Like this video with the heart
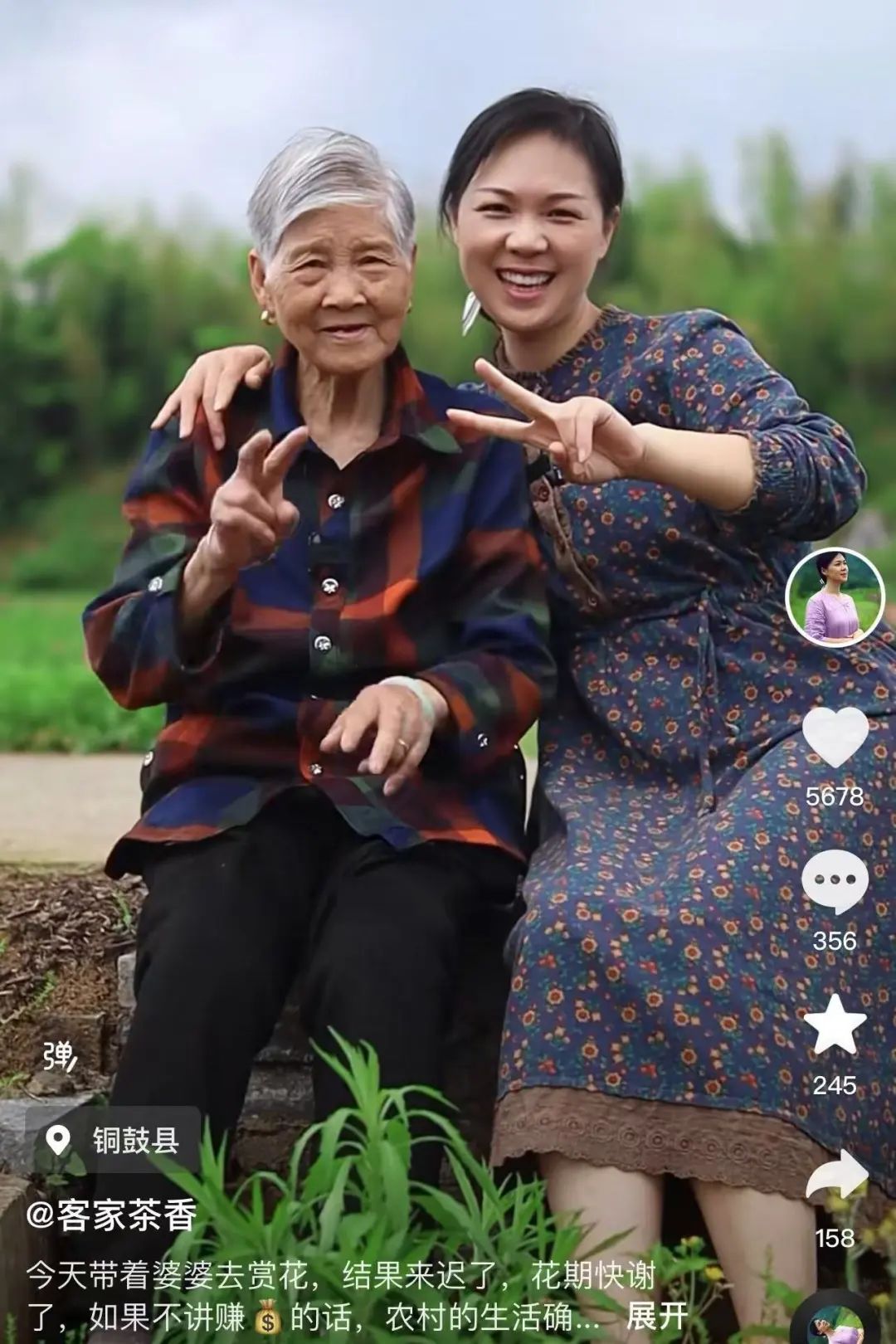This screenshot has height=1344, width=896. pyautogui.click(x=835, y=737)
